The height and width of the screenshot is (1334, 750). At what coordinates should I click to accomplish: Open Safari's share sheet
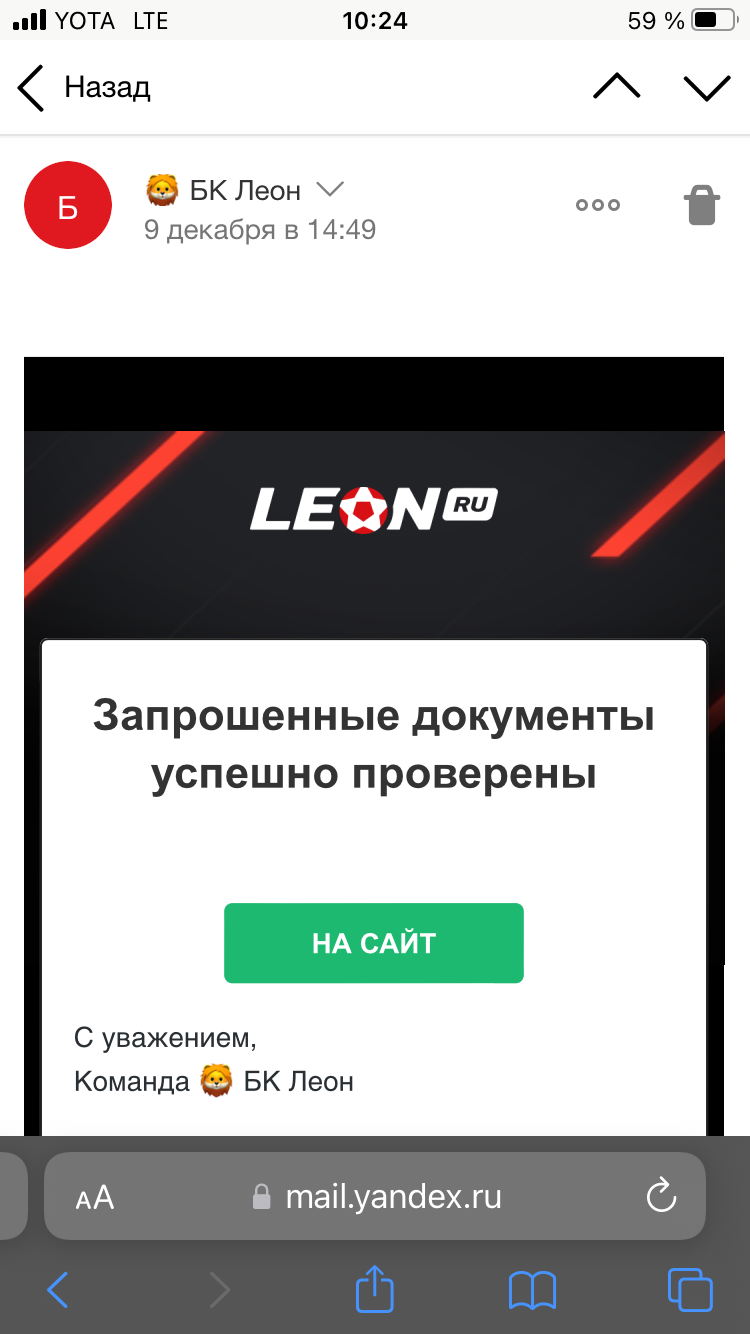point(375,1288)
